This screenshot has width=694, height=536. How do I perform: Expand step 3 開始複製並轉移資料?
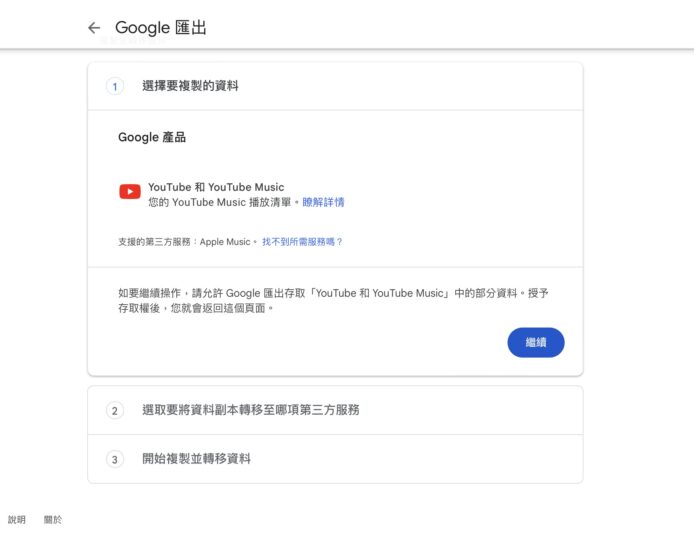tap(196, 459)
